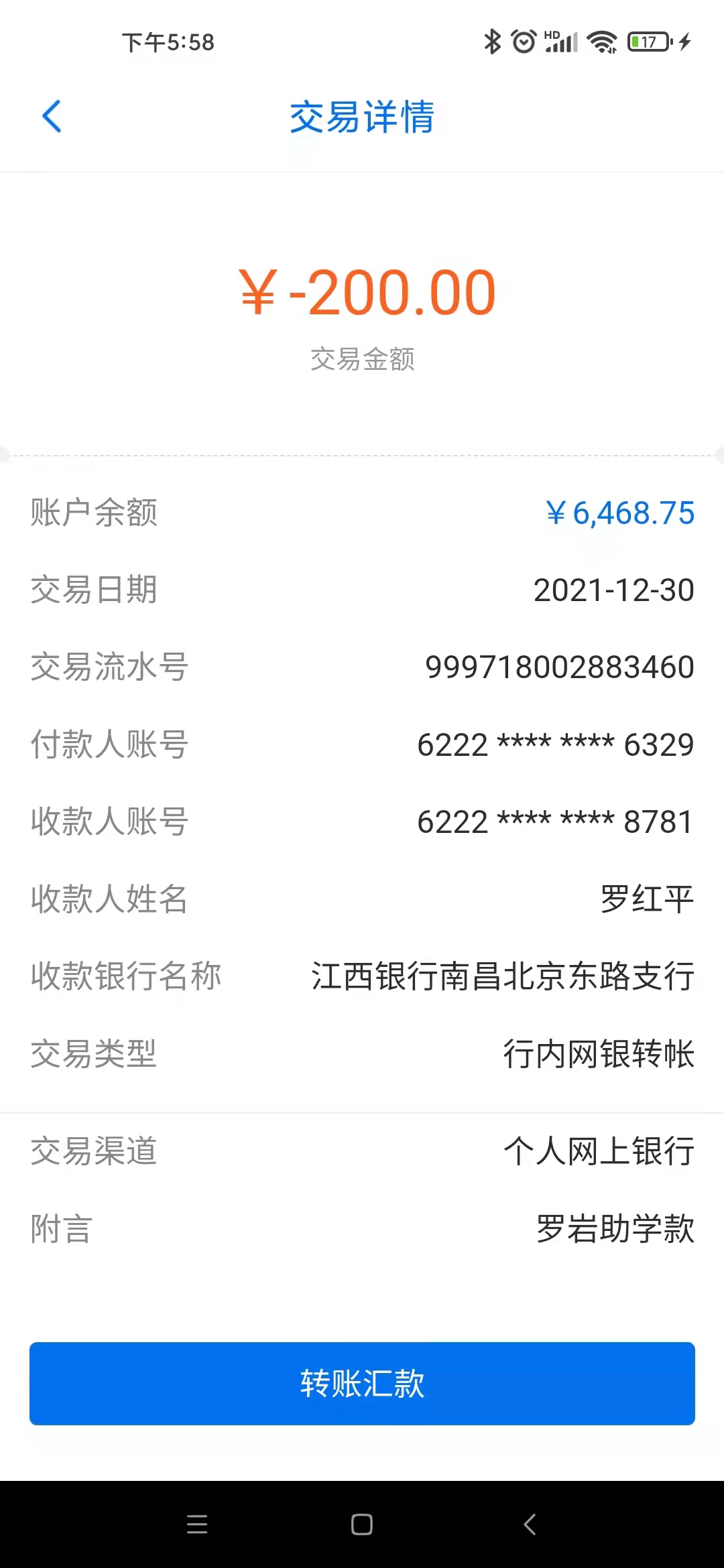This screenshot has width=724, height=1568.
Task: Tap the Wi-Fi status icon
Action: 602,42
